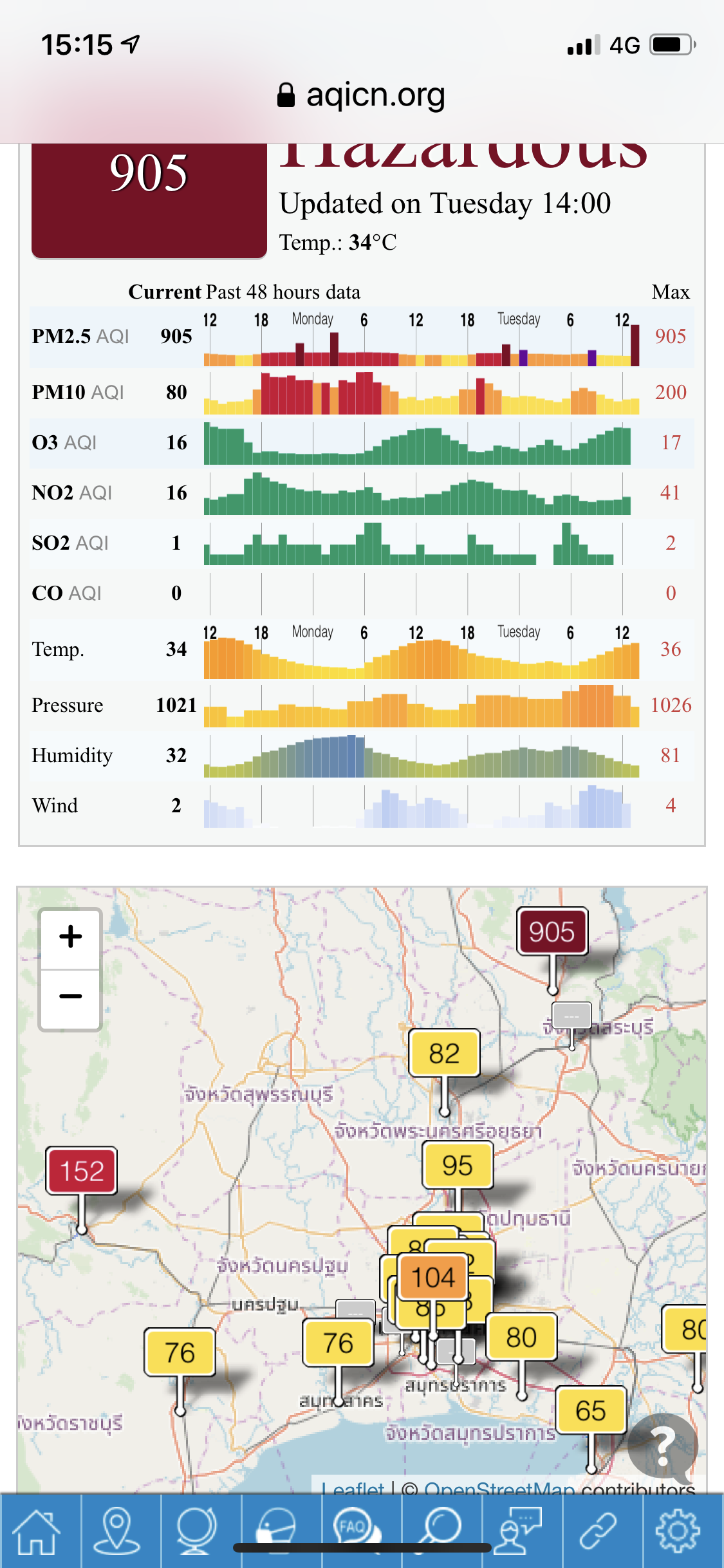Zoom out of the map
Viewport: 724px width, 1568px height.
click(x=70, y=996)
